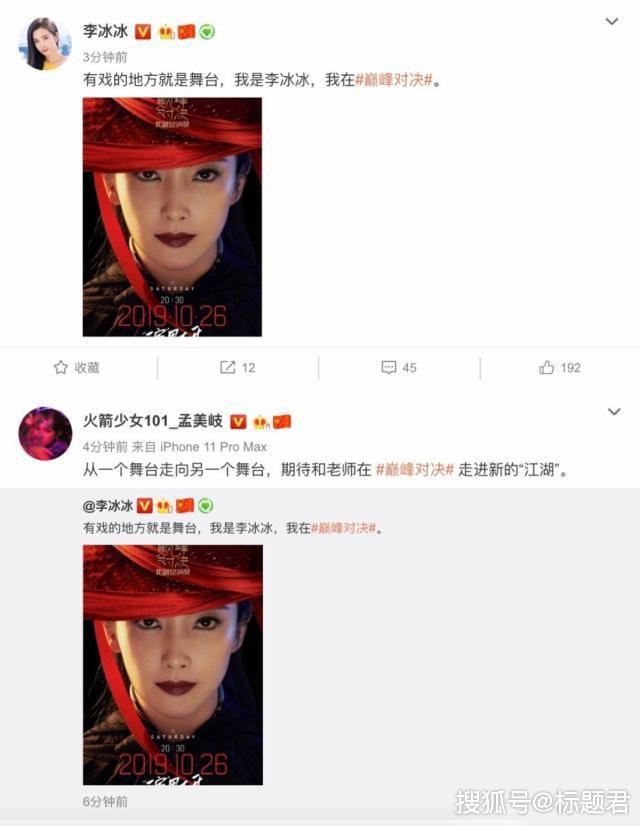
Task: Like 李冰冰's post with 192 likes
Action: pos(560,368)
